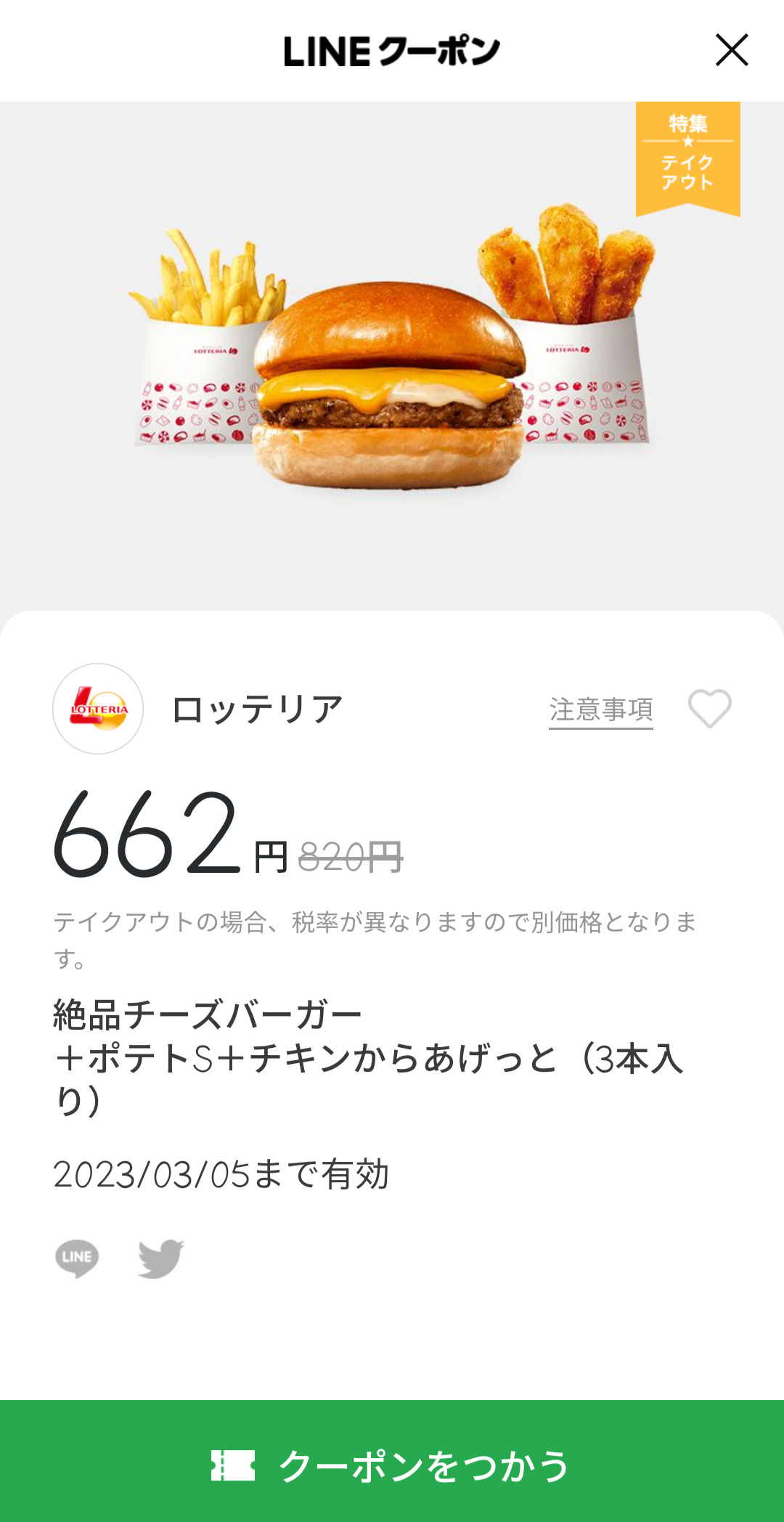The height and width of the screenshot is (1522, 784).
Task: Open the 注意事項 notes link
Action: coord(600,709)
